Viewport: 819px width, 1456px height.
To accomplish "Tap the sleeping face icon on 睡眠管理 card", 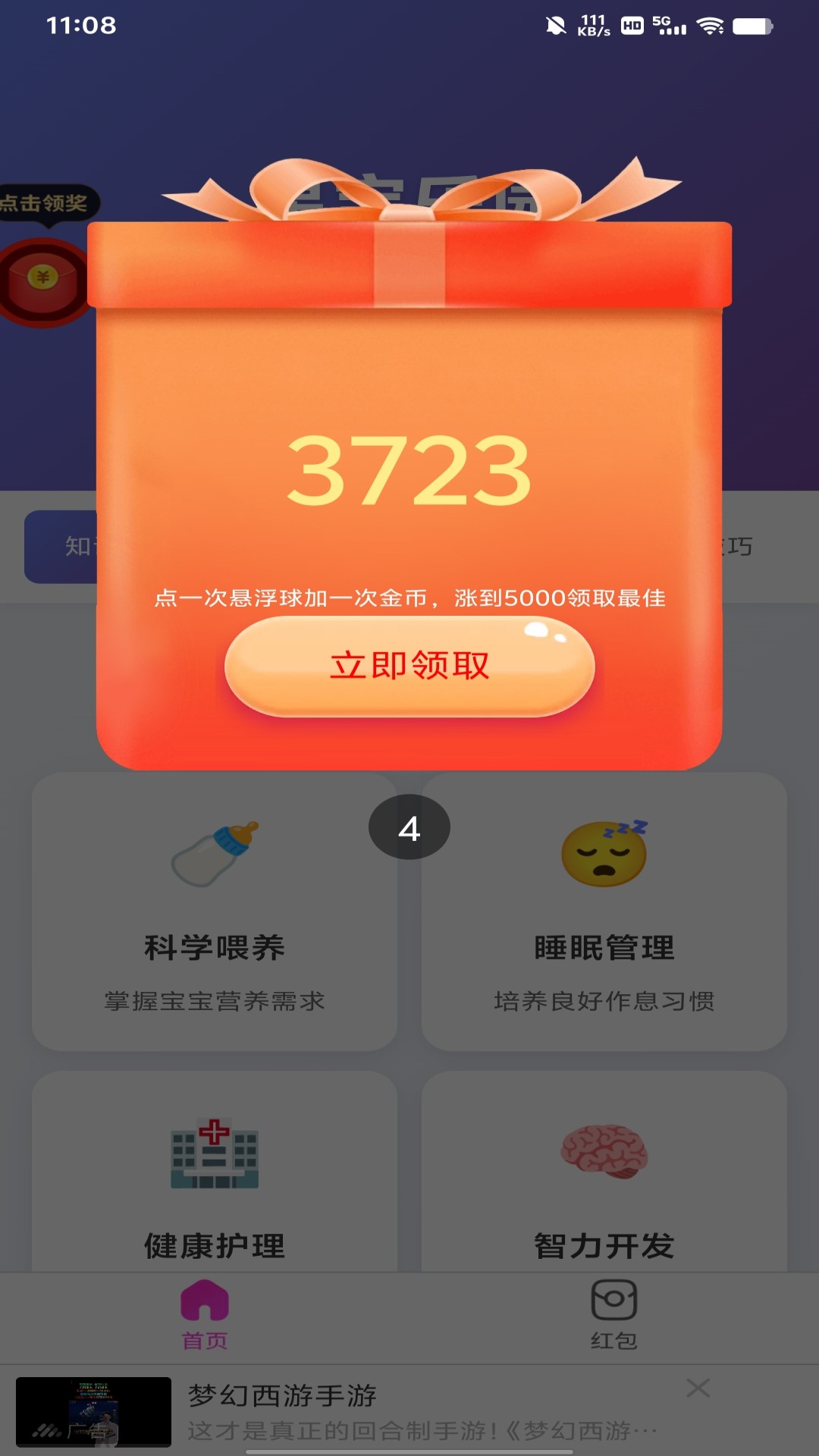I will click(603, 853).
